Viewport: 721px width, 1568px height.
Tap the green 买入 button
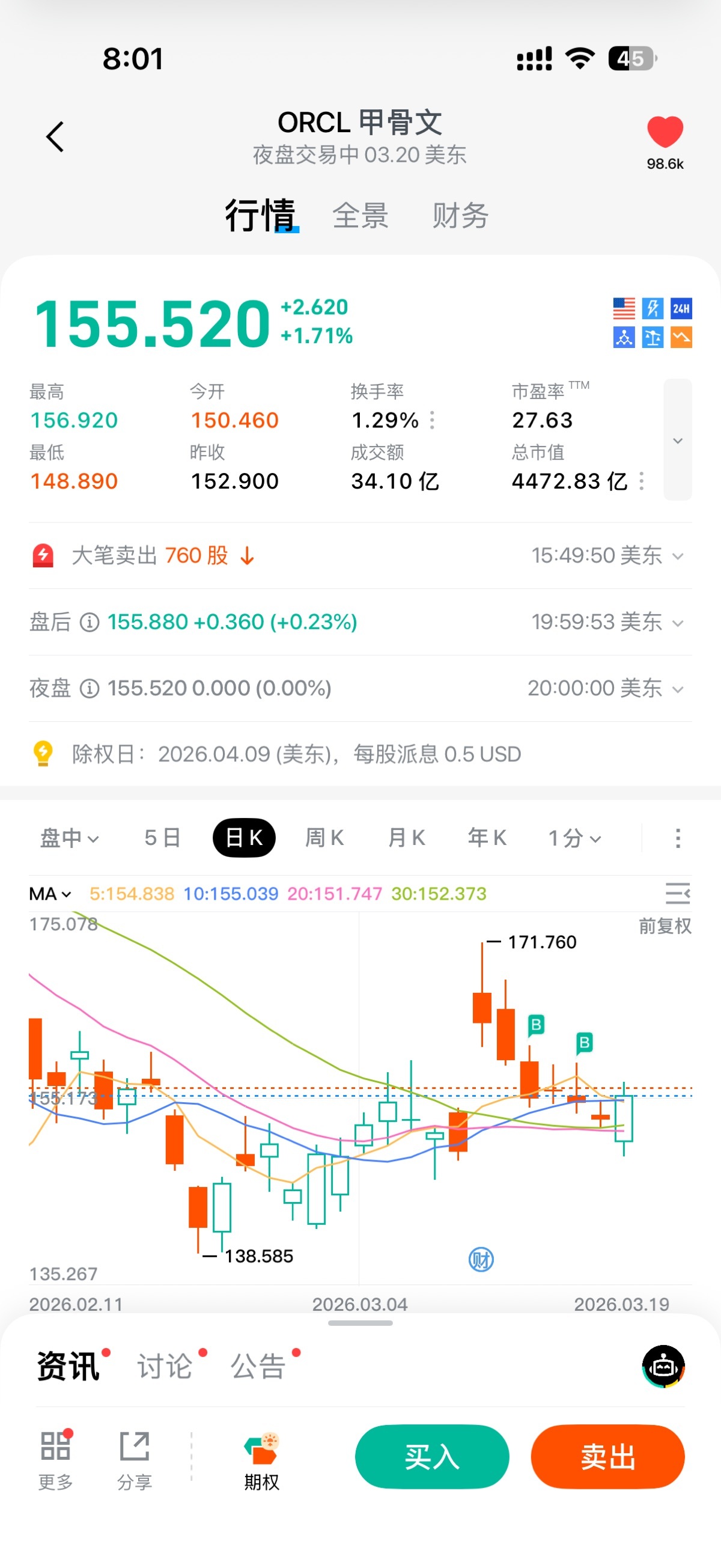[x=432, y=1457]
